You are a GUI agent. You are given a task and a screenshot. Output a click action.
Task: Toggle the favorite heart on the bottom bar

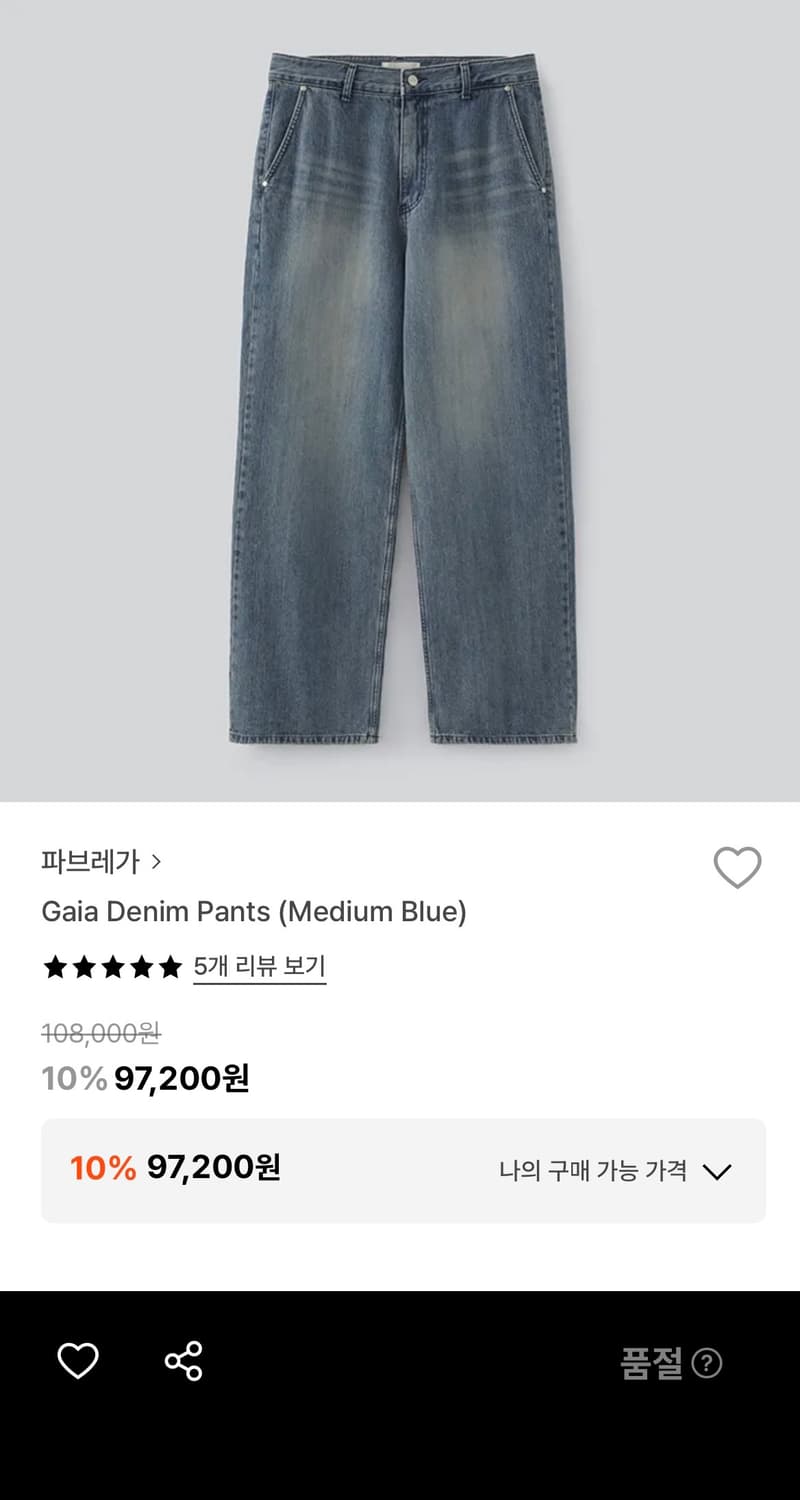click(x=78, y=1360)
